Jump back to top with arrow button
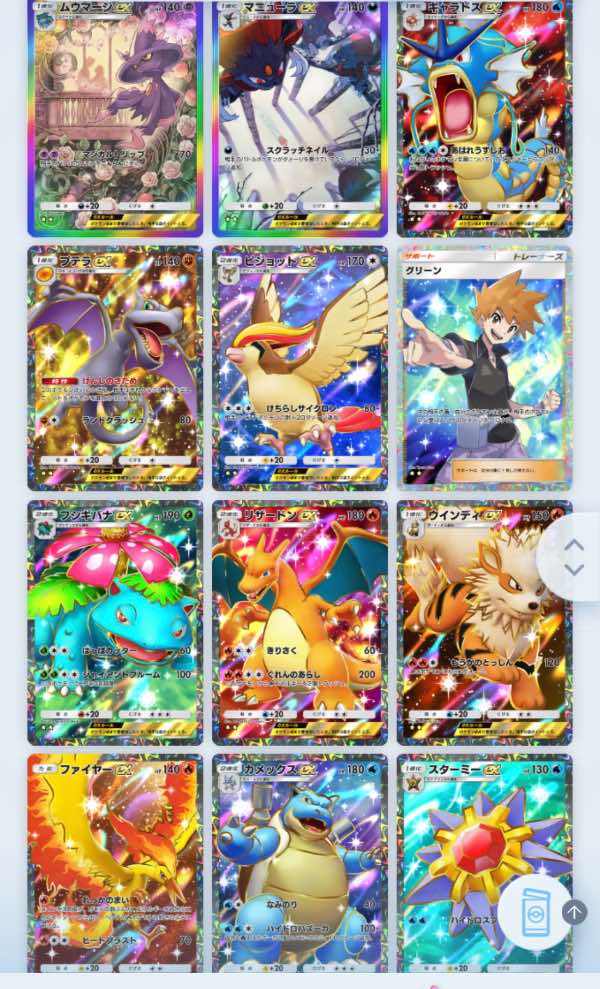Screen dimensions: 600x989 [x=574, y=912]
